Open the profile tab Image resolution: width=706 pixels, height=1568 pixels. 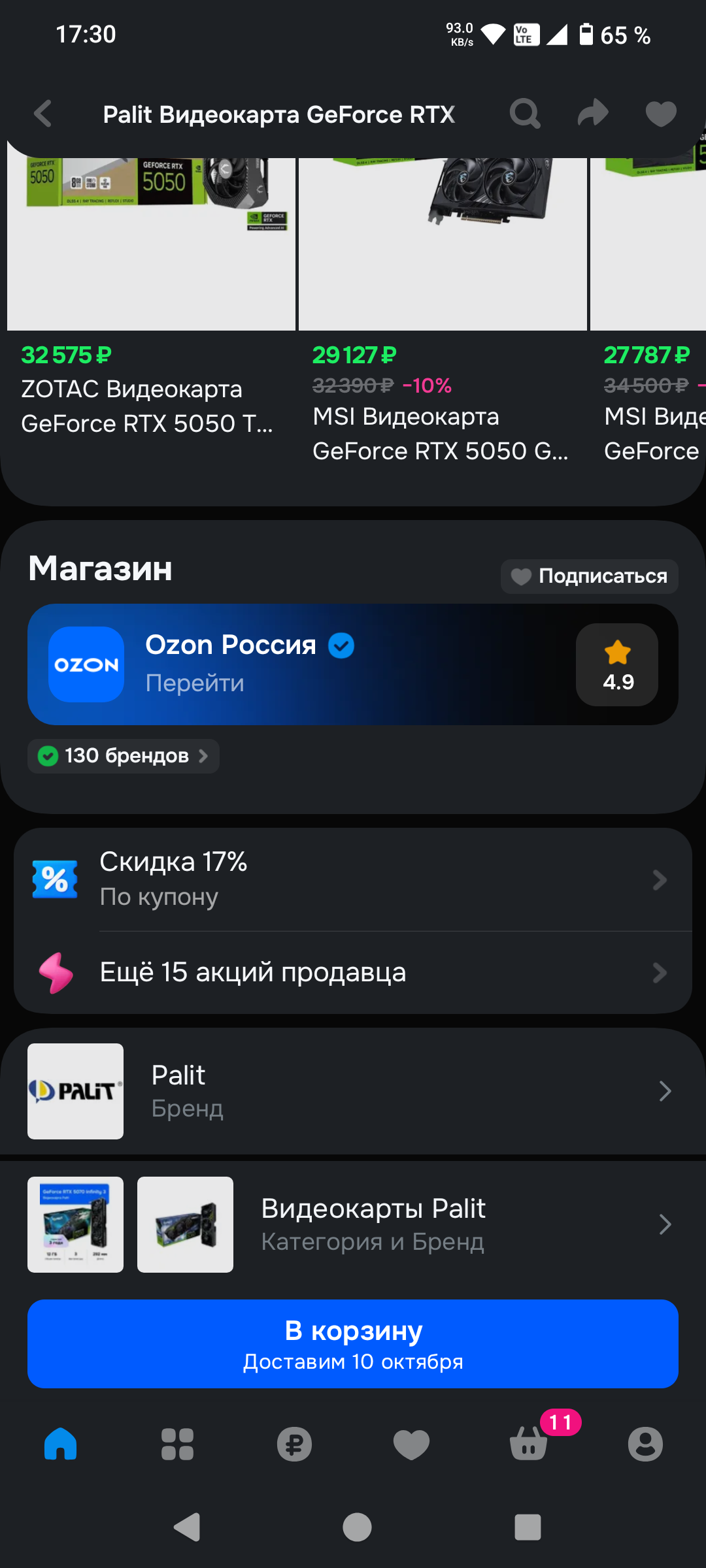(x=645, y=1444)
